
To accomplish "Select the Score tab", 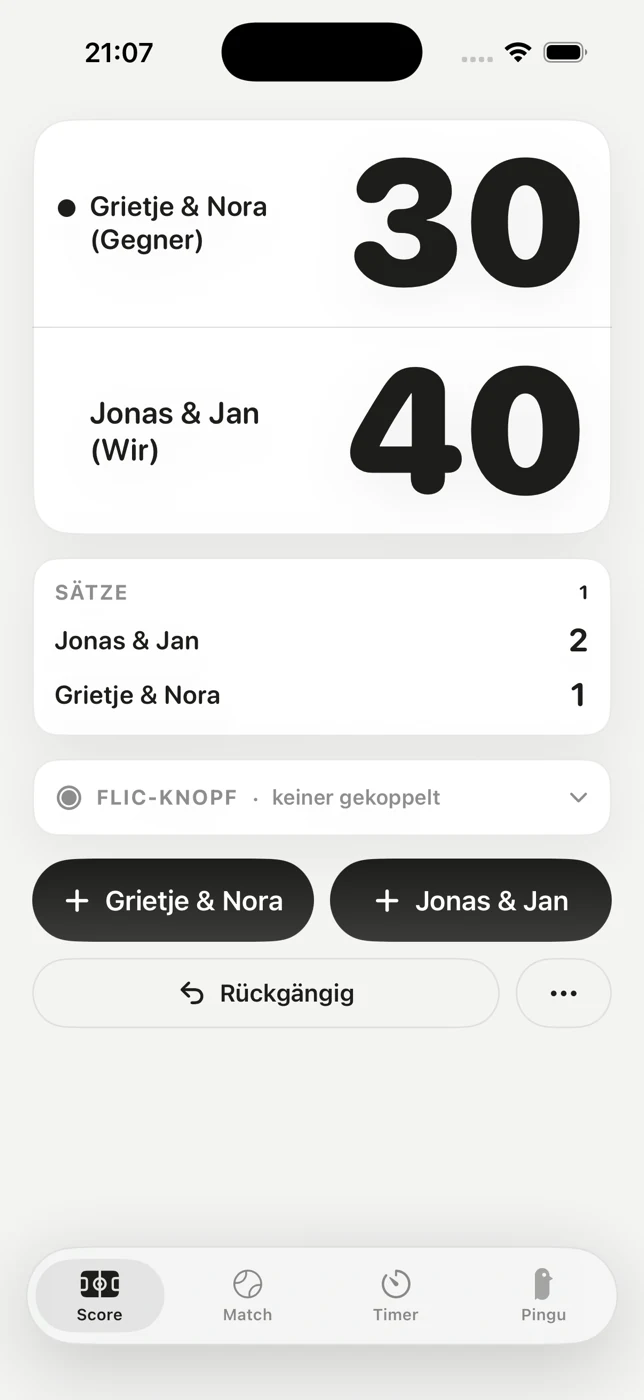I will [x=100, y=1296].
